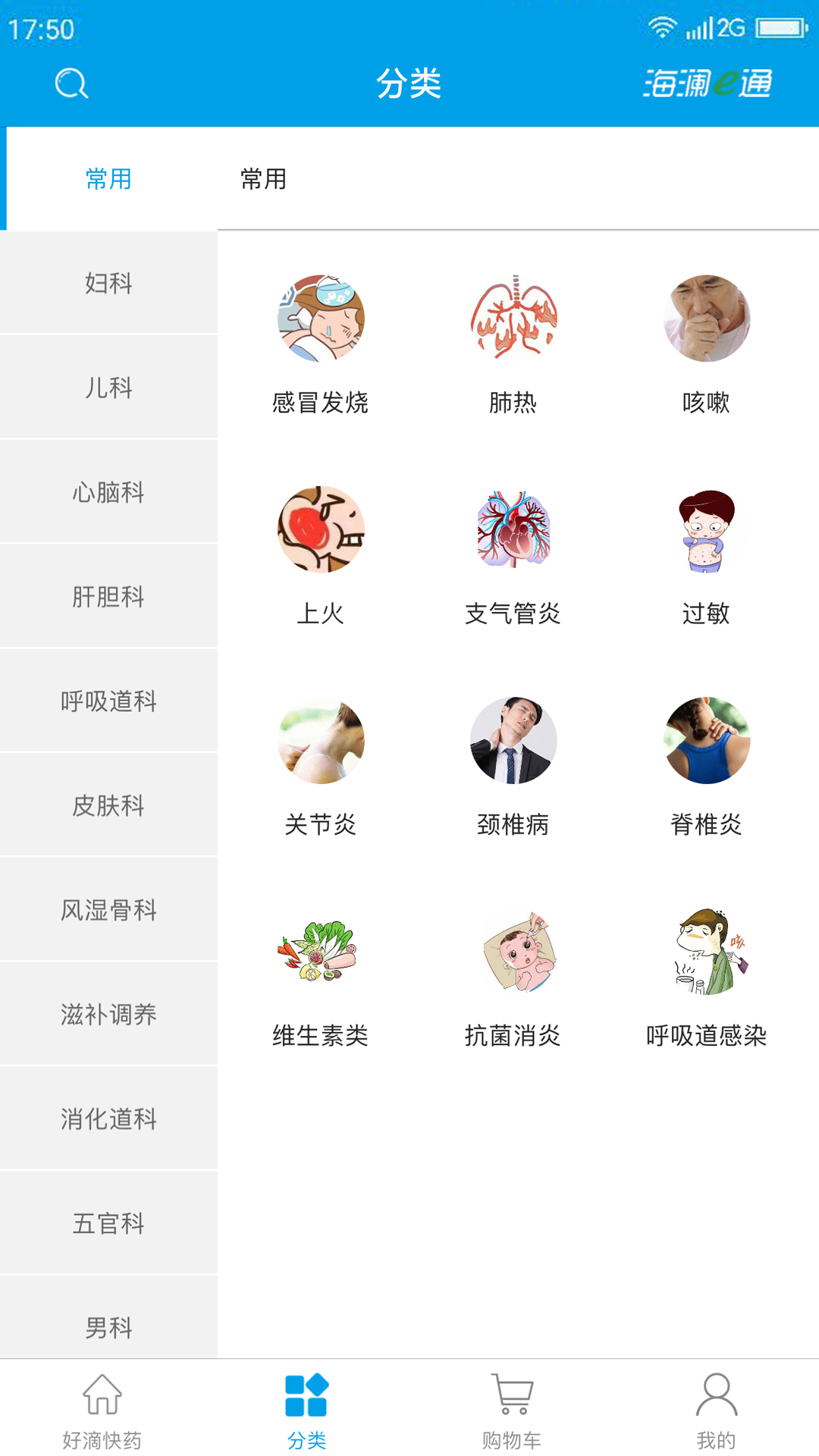This screenshot has width=819, height=1456.
Task: Open the 上火 item
Action: pyautogui.click(x=320, y=554)
